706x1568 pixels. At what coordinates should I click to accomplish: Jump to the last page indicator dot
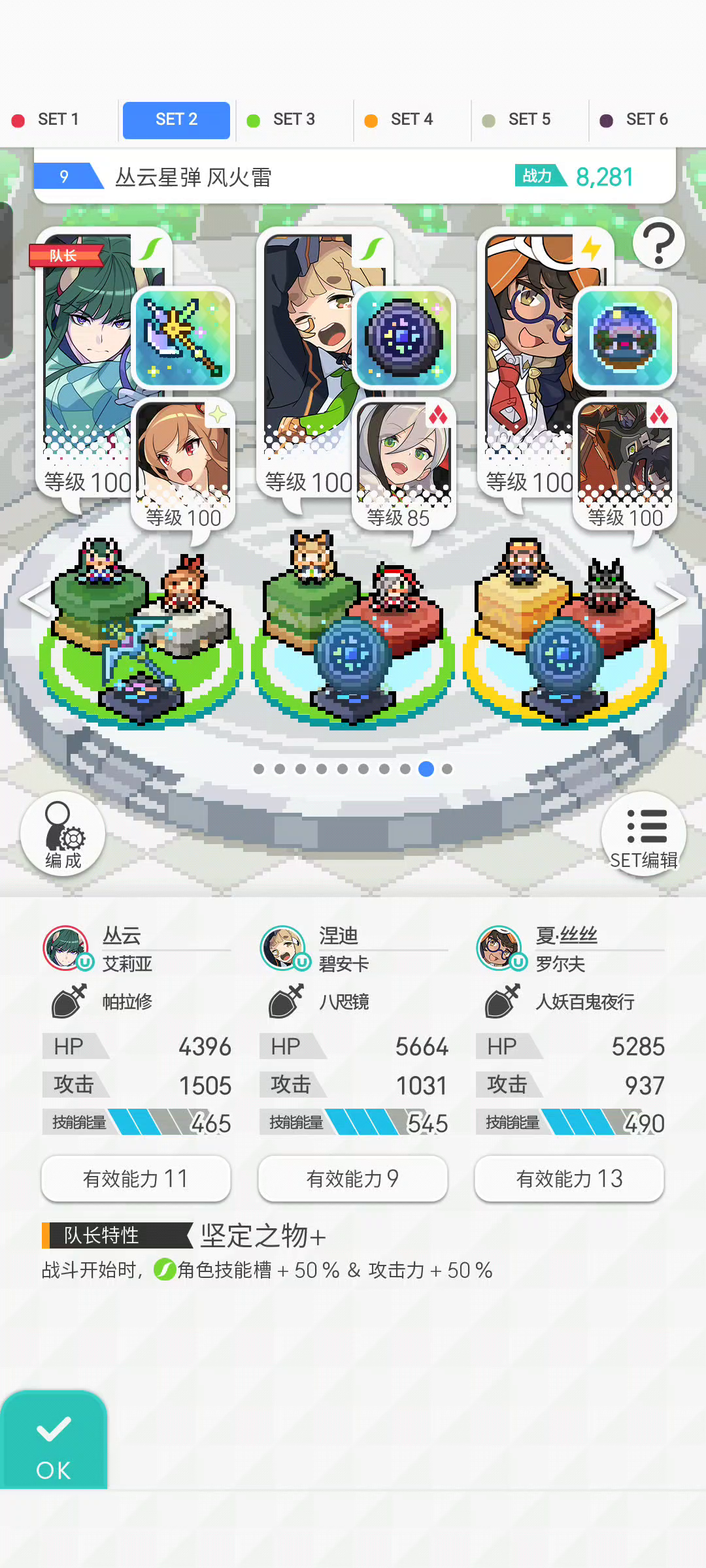pos(447,769)
